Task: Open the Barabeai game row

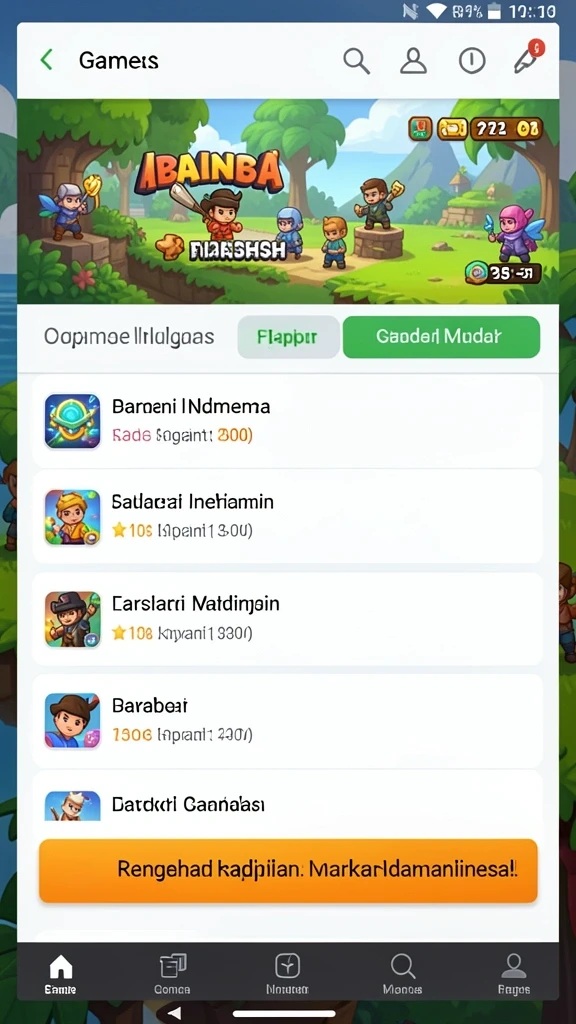Action: tap(287, 720)
